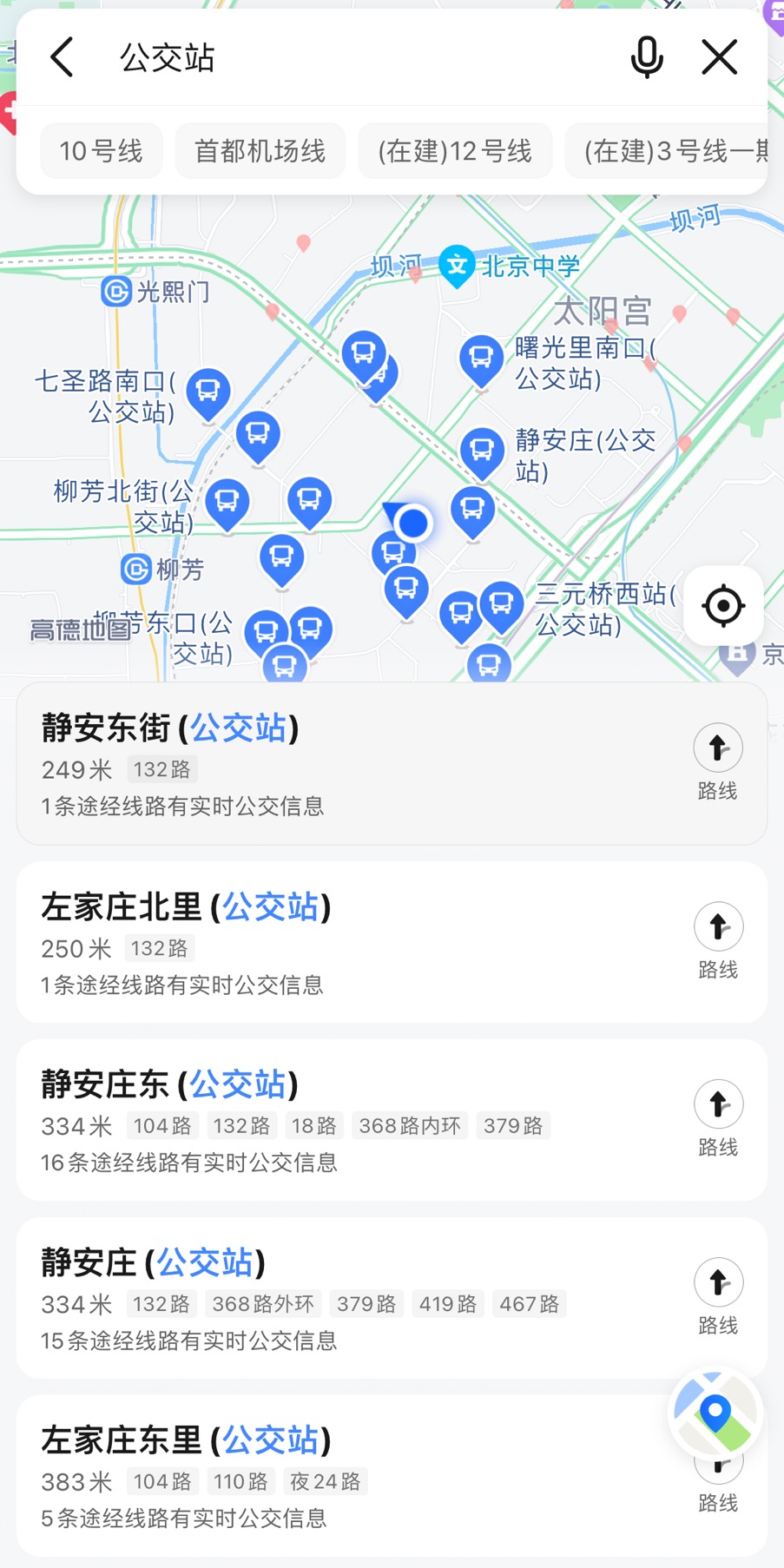Open the 静安庄东 bus stop result
784x1568 pixels.
click(347, 1121)
